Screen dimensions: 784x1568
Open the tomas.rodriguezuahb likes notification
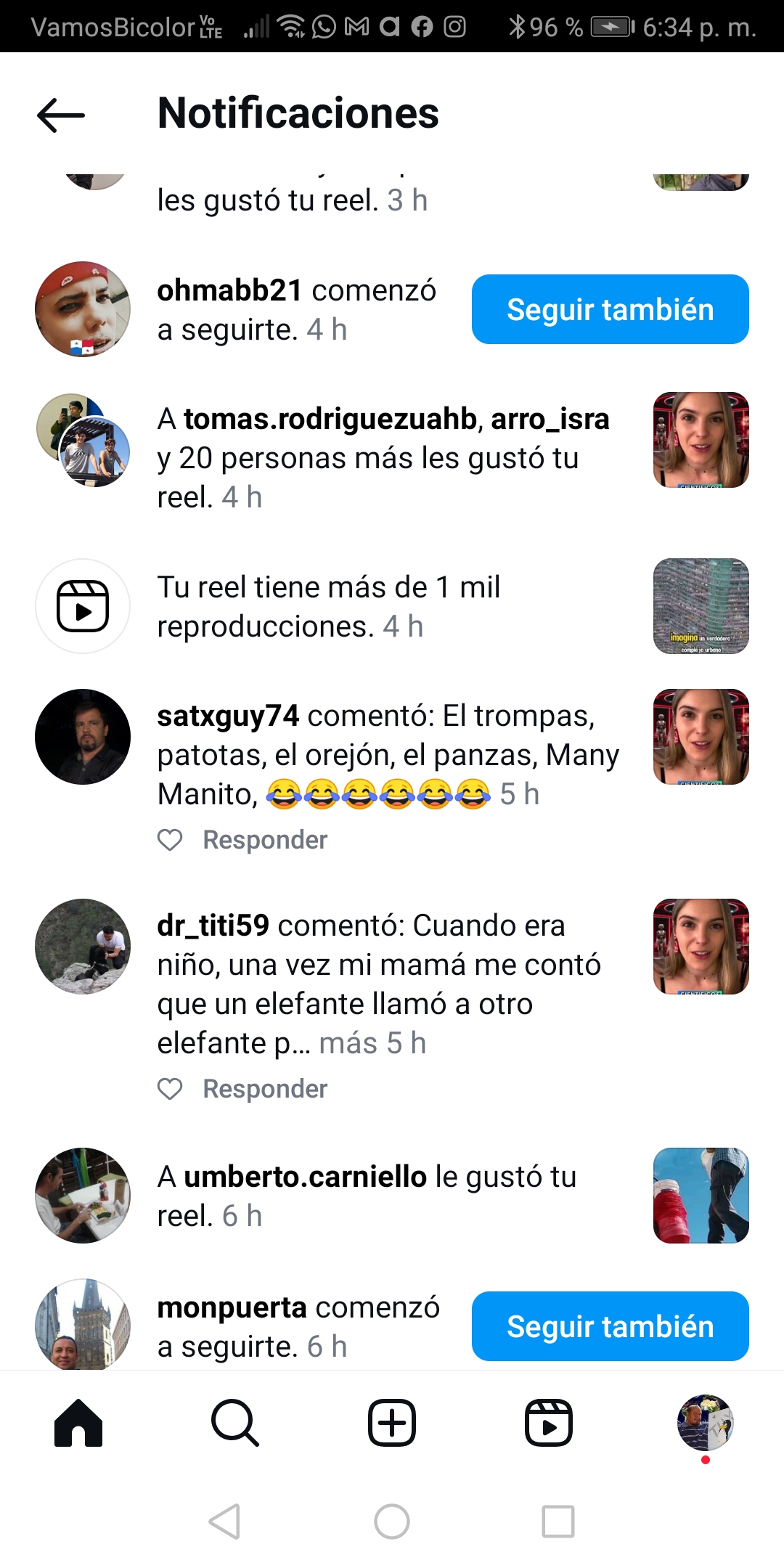[383, 458]
